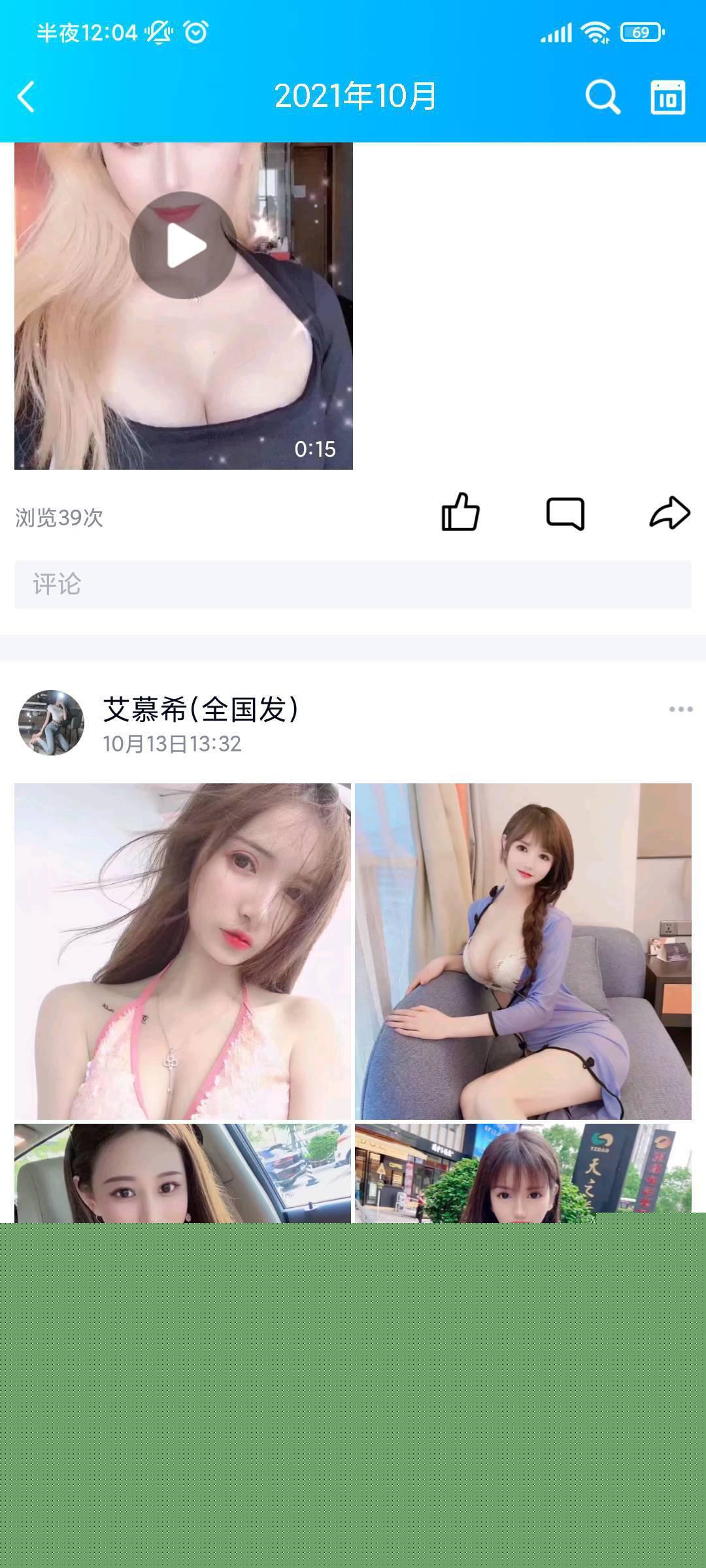Open the calendar view icon
The height and width of the screenshot is (1568, 706).
click(668, 97)
